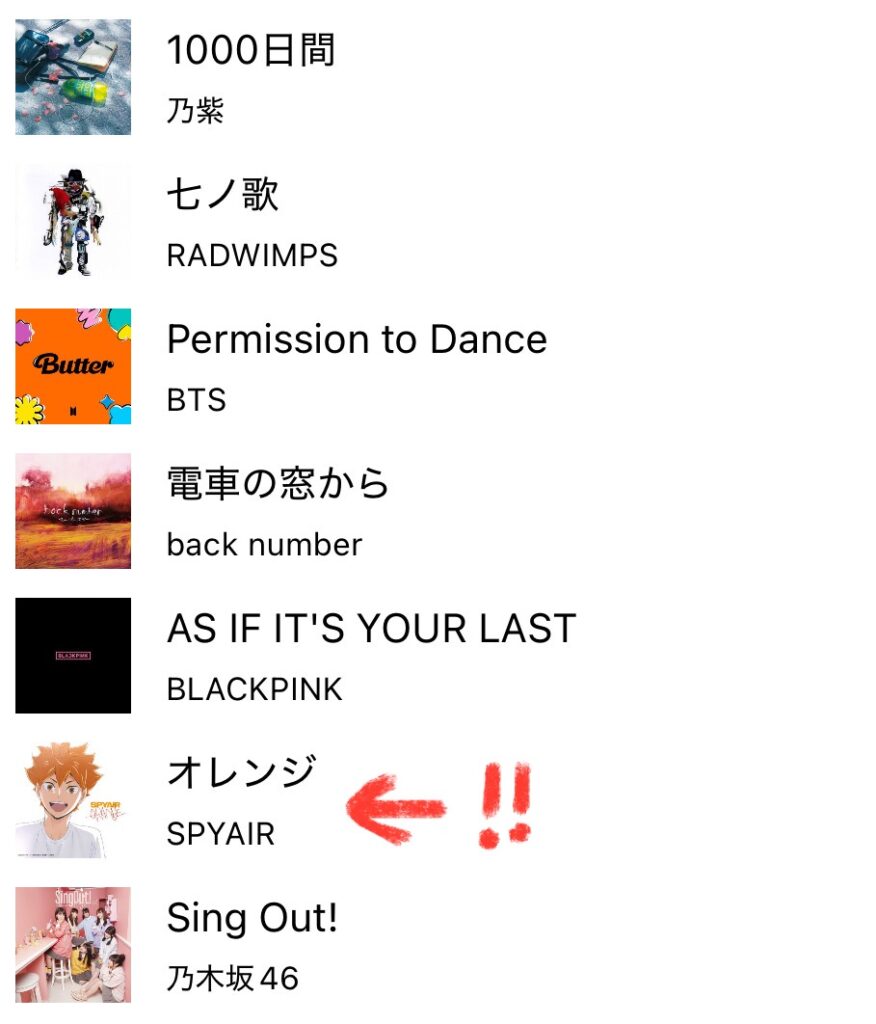Select 電車の窓から by back number
876x1024 pixels.
point(277,485)
